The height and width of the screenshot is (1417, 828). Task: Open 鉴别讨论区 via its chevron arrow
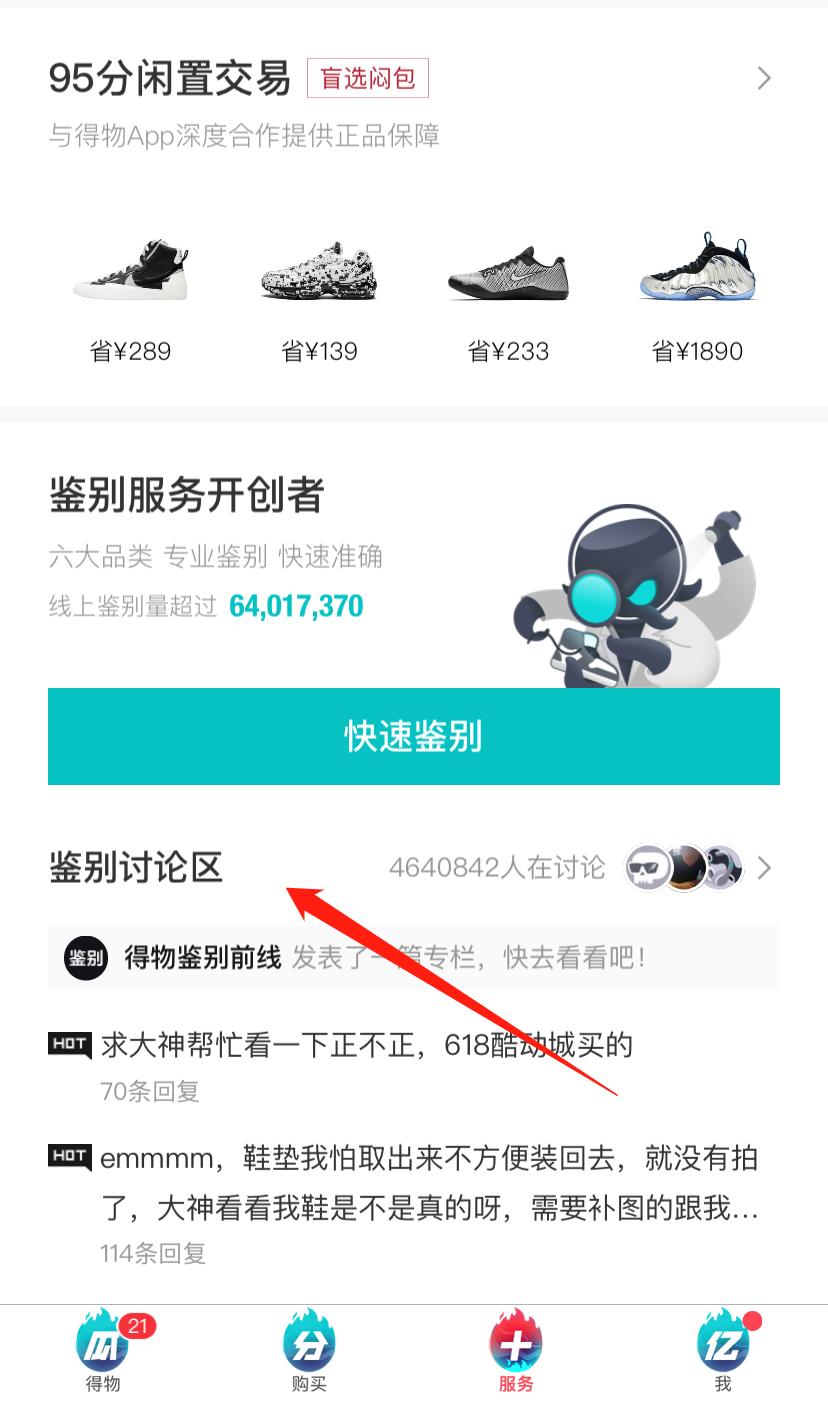[x=764, y=867]
